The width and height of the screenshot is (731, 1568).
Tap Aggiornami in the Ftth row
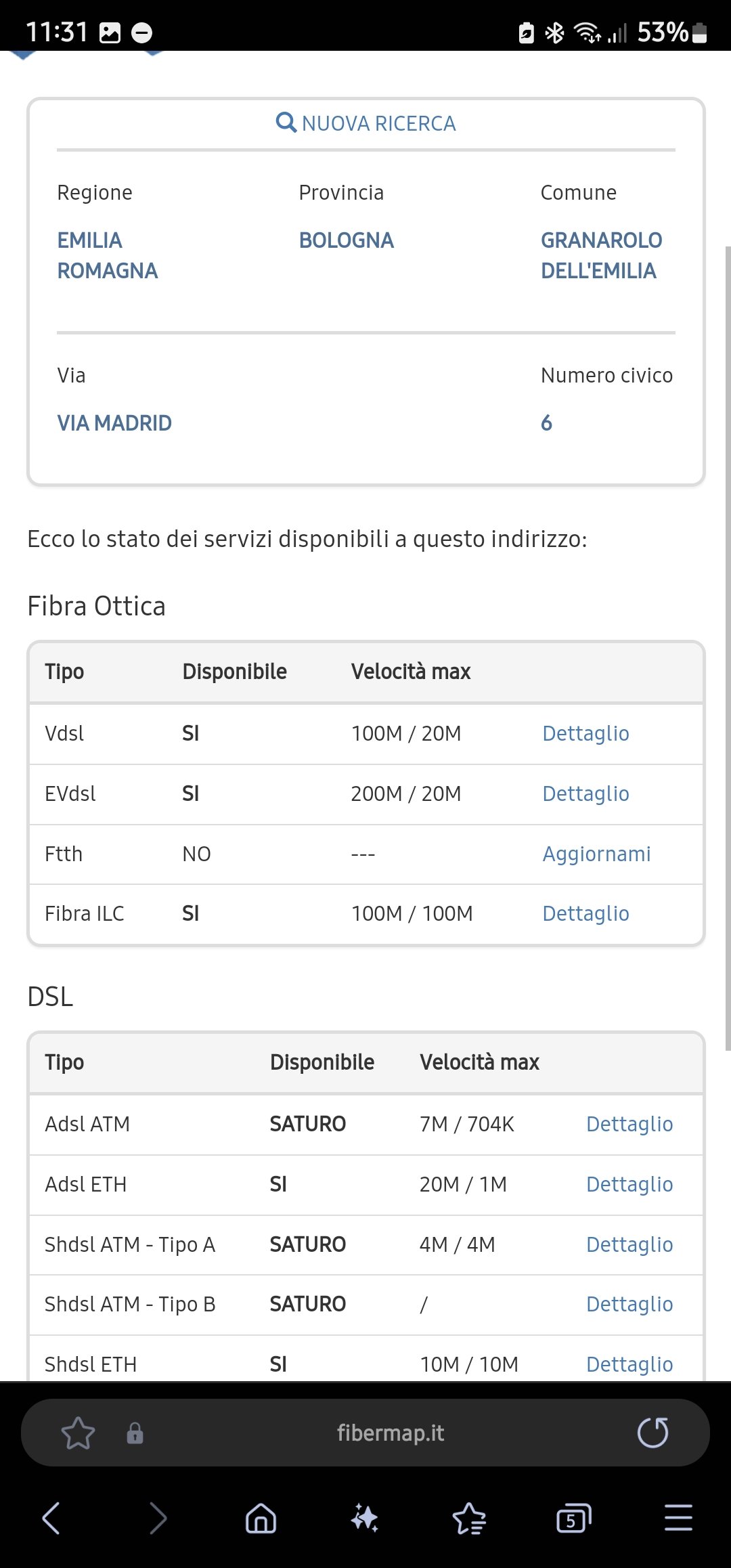click(596, 854)
